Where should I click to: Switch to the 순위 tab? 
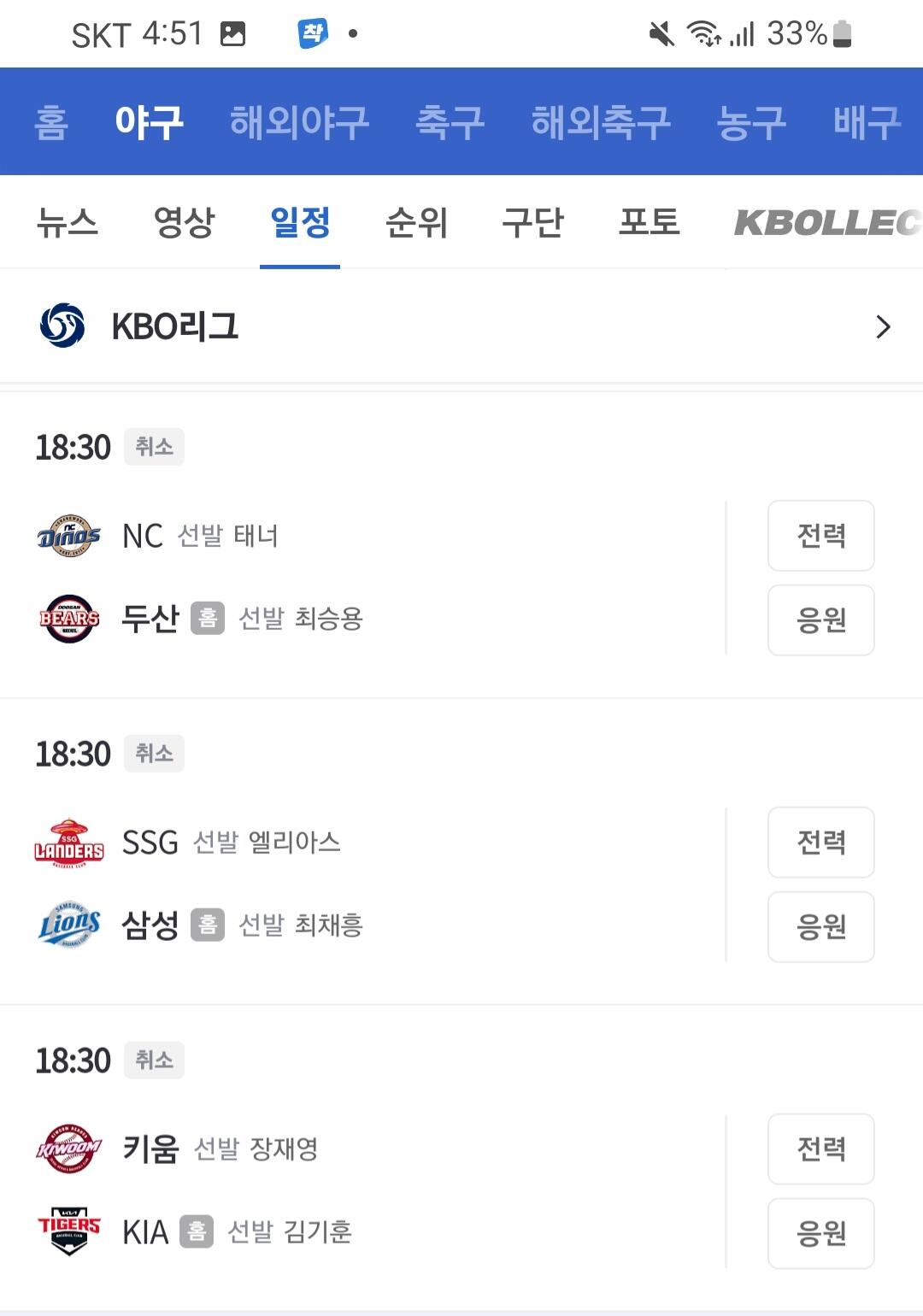pyautogui.click(x=418, y=224)
